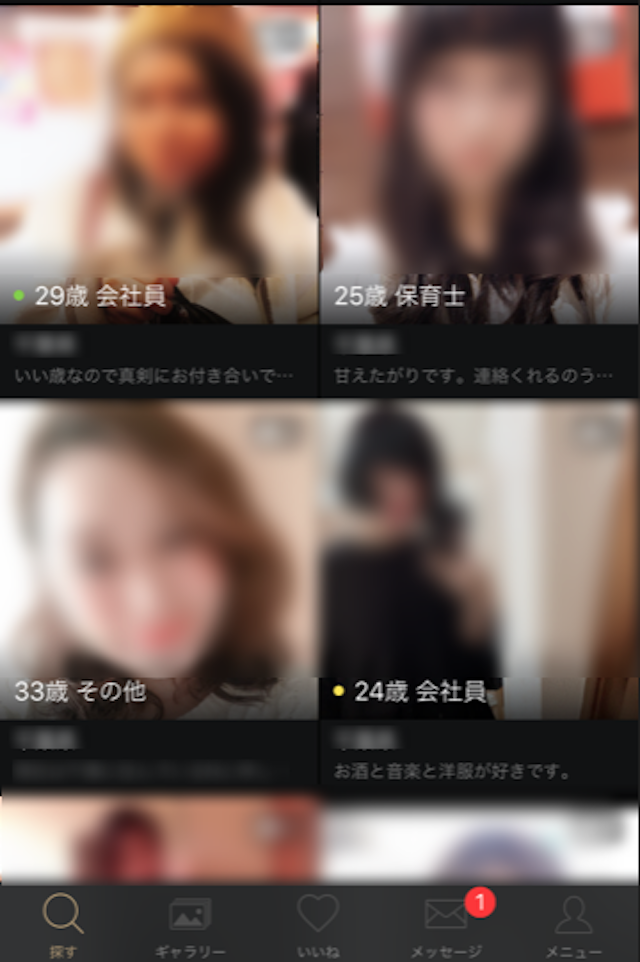Viewport: 640px width, 962px height.
Task: Go to the いいね tab
Action: [318, 925]
